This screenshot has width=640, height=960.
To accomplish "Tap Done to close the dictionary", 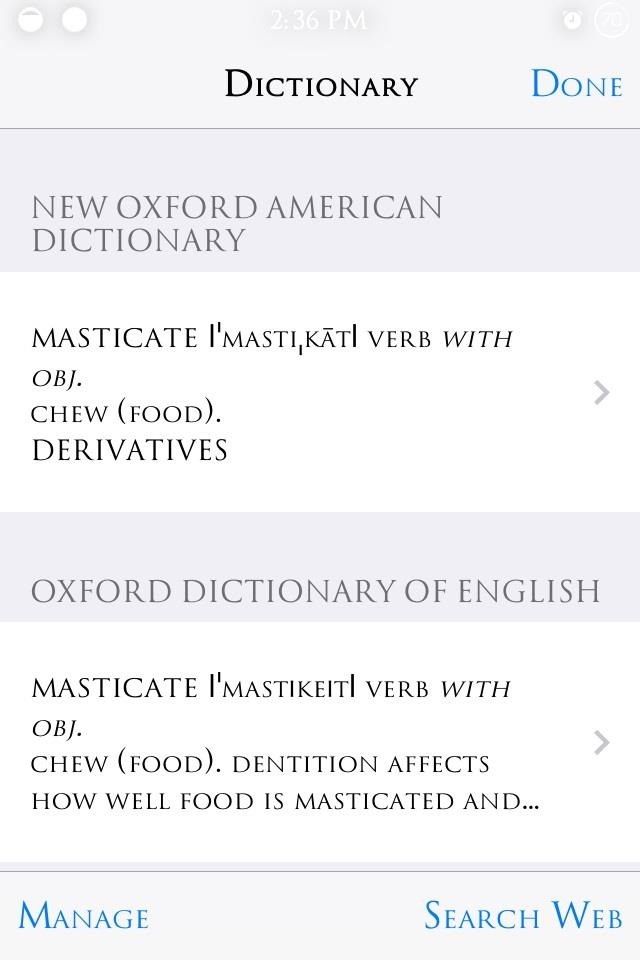I will click(576, 84).
